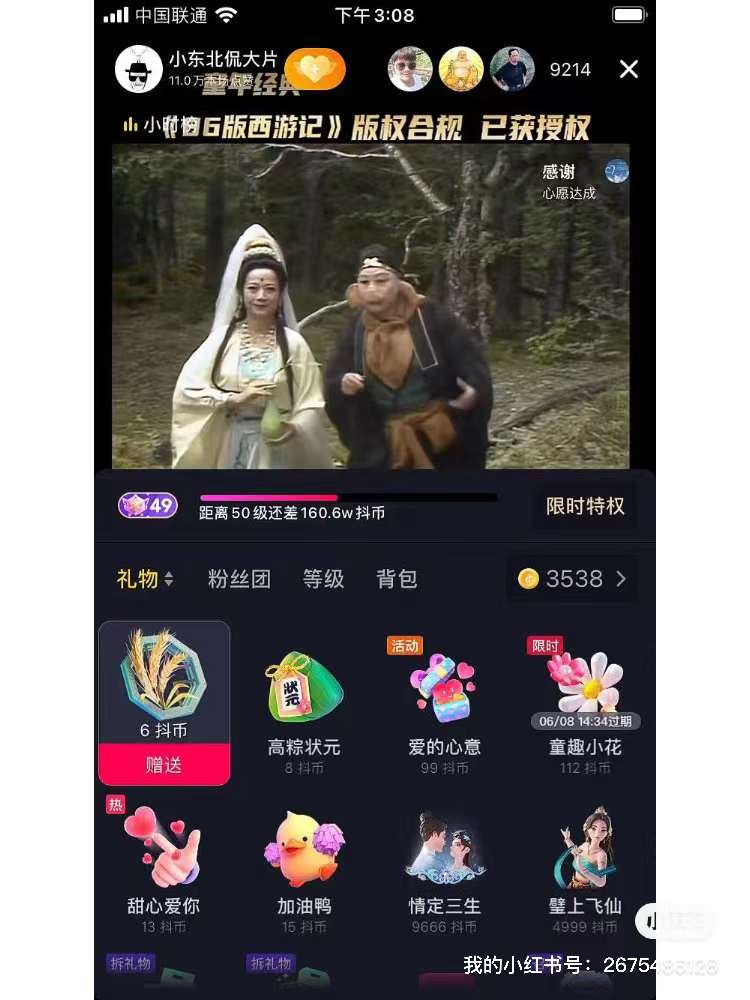Open coin balance 3538 recharge
Screen dimensions: 750x1000
[572, 579]
